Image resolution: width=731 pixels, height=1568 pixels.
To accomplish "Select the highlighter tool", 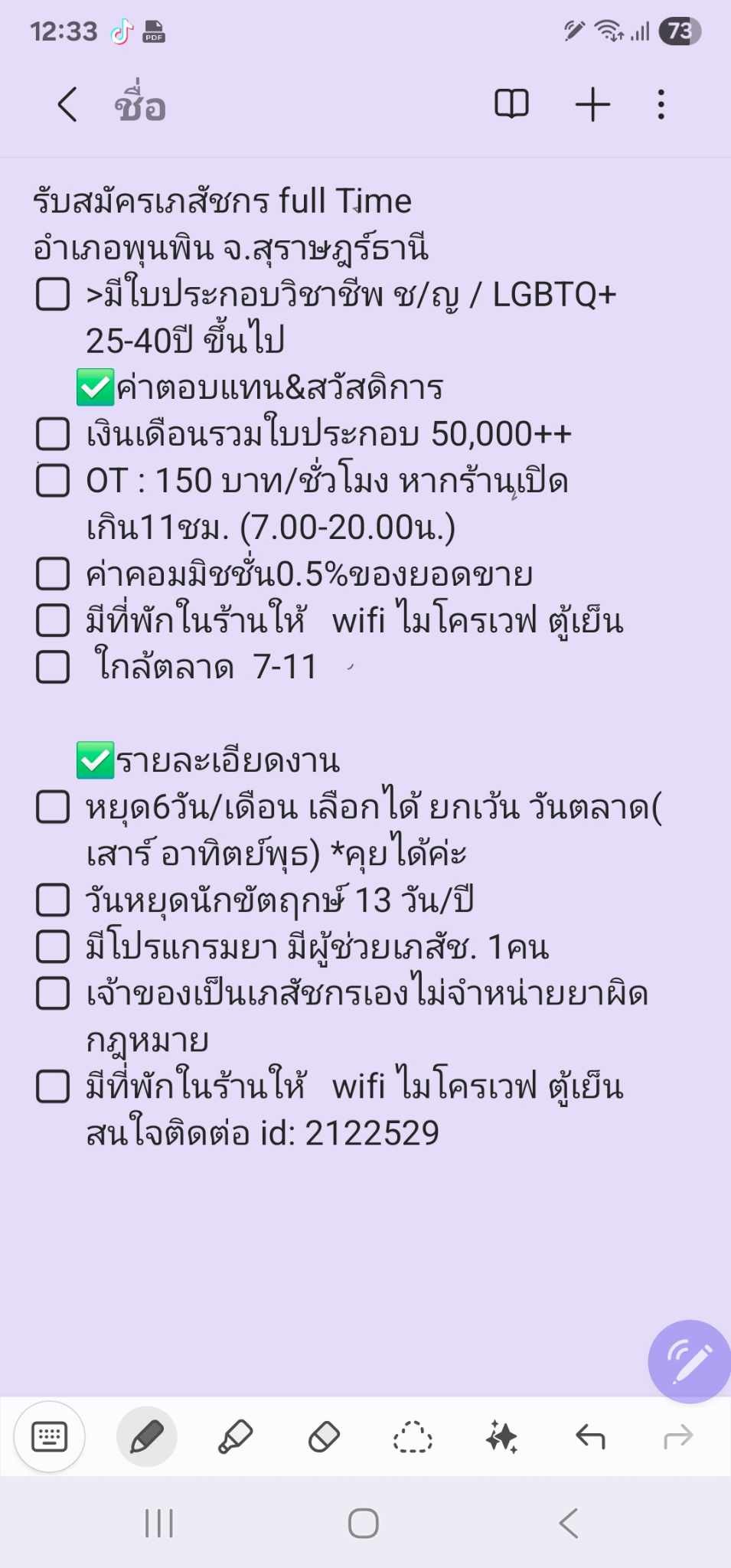I will tap(235, 1437).
